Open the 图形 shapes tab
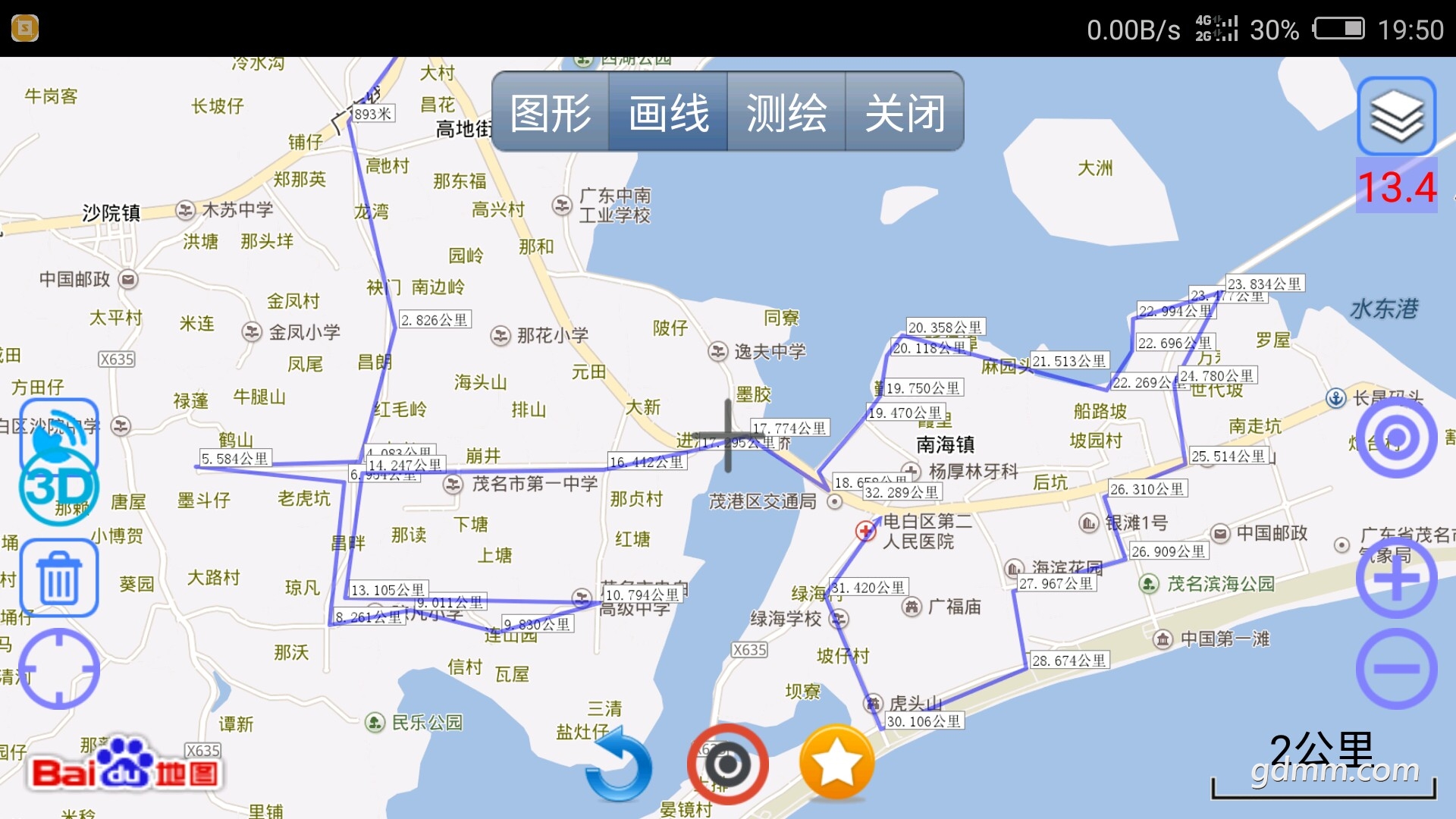The image size is (1456, 819). tap(551, 112)
